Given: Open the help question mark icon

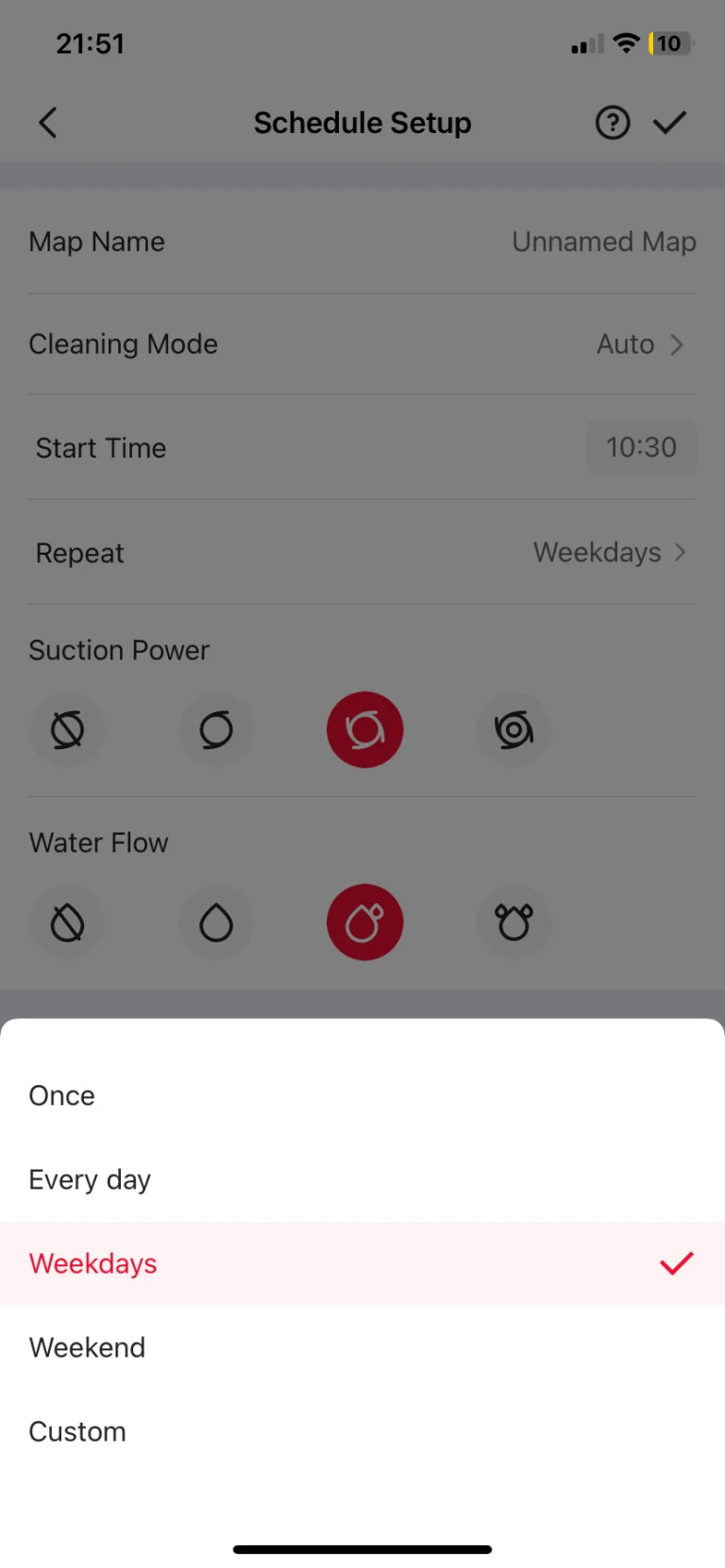Looking at the screenshot, I should (x=613, y=123).
